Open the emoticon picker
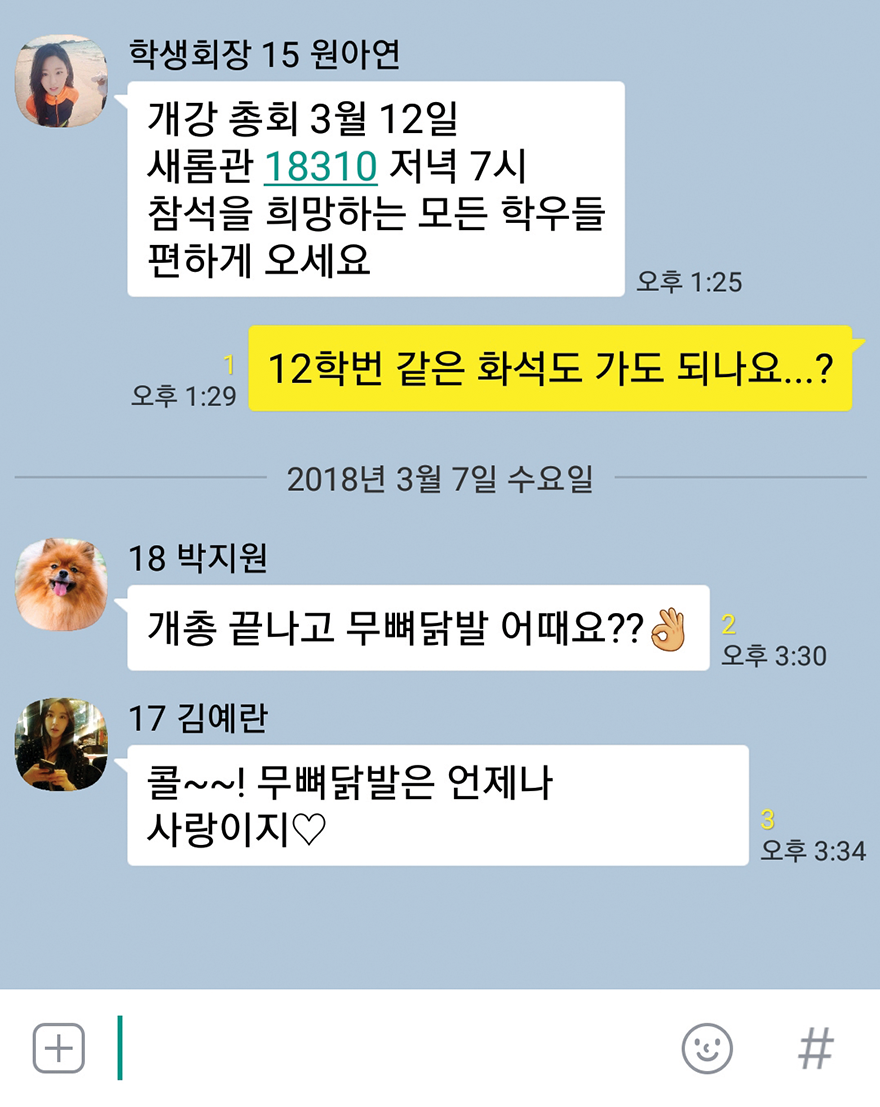880x1107 pixels. (707, 1049)
